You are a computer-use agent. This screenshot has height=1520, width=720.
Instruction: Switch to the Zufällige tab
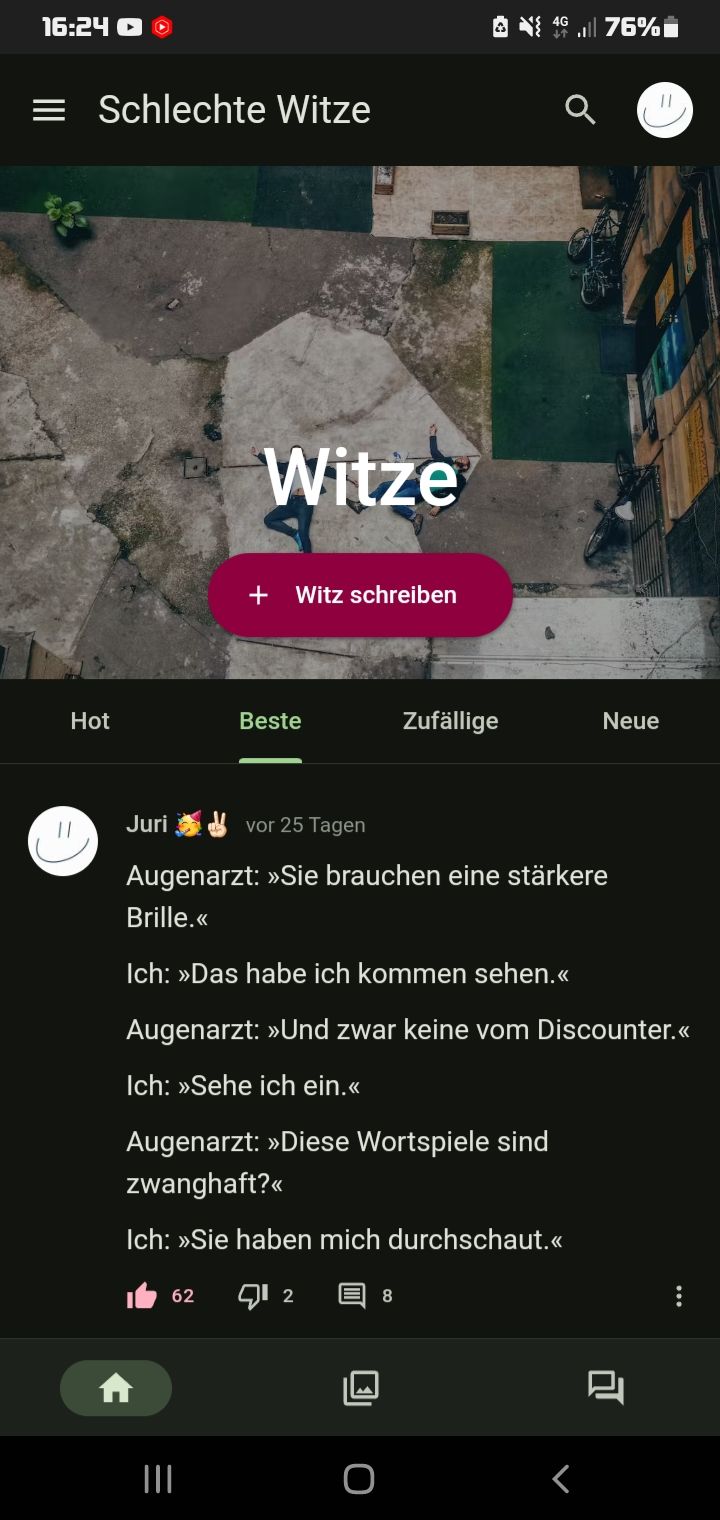(450, 721)
